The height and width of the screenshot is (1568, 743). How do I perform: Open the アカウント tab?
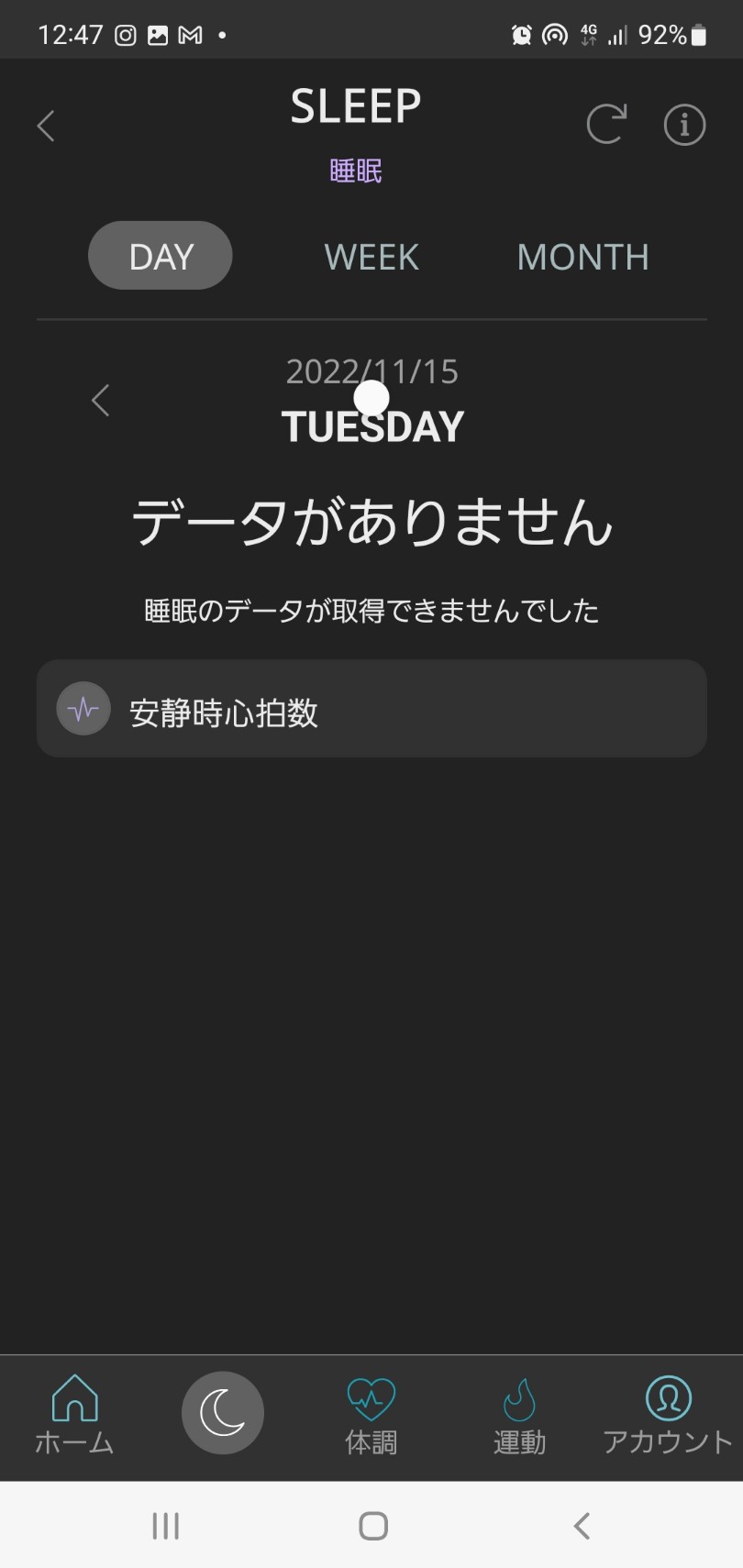(x=668, y=1415)
